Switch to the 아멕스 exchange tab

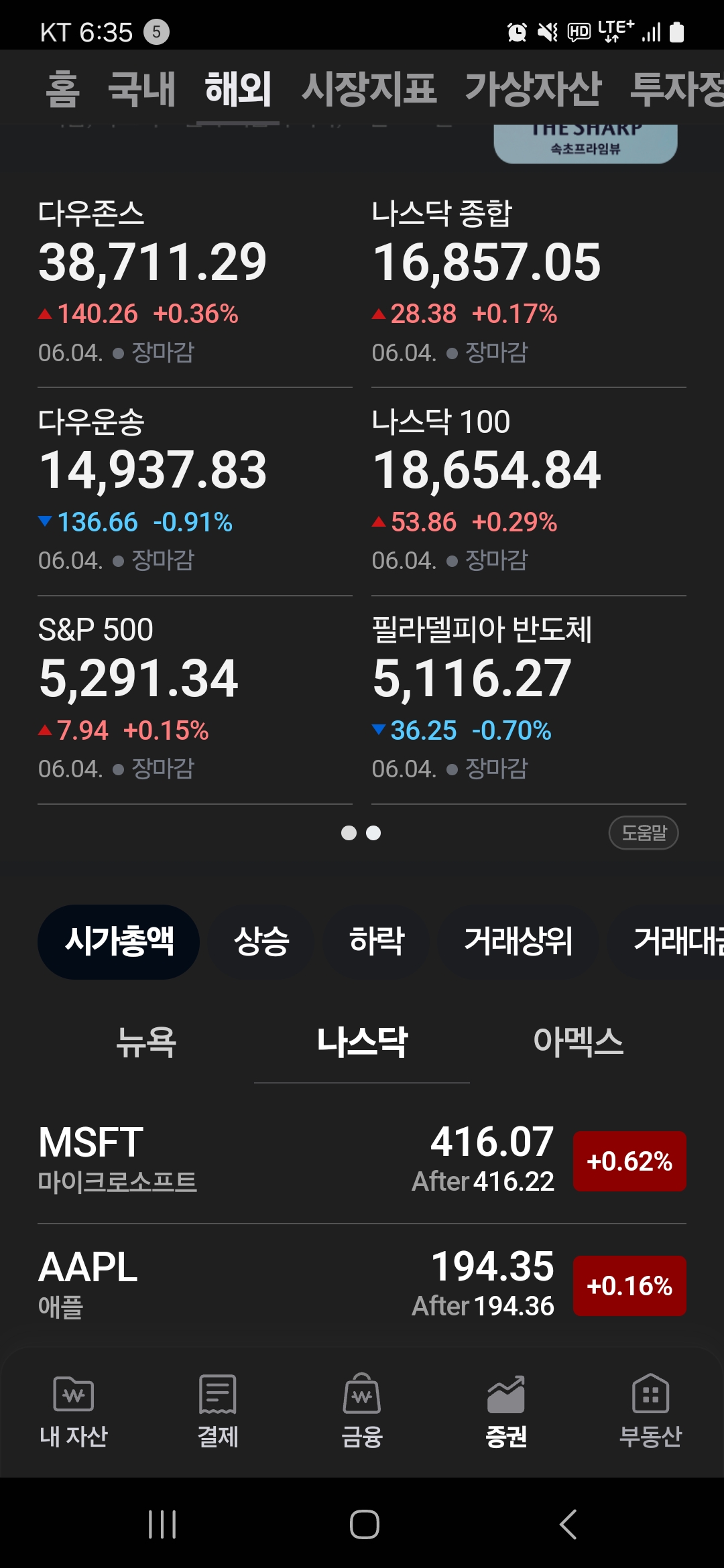[578, 1043]
